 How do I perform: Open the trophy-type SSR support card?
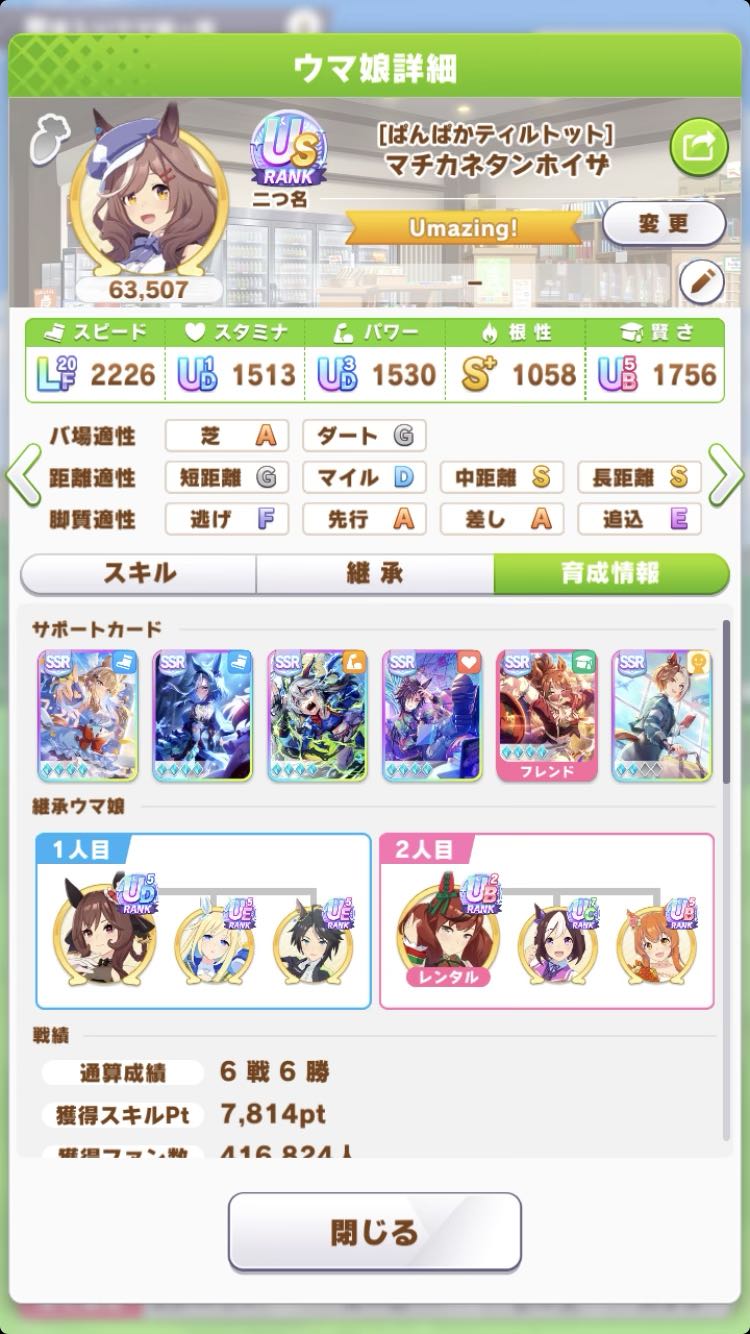[x=661, y=715]
